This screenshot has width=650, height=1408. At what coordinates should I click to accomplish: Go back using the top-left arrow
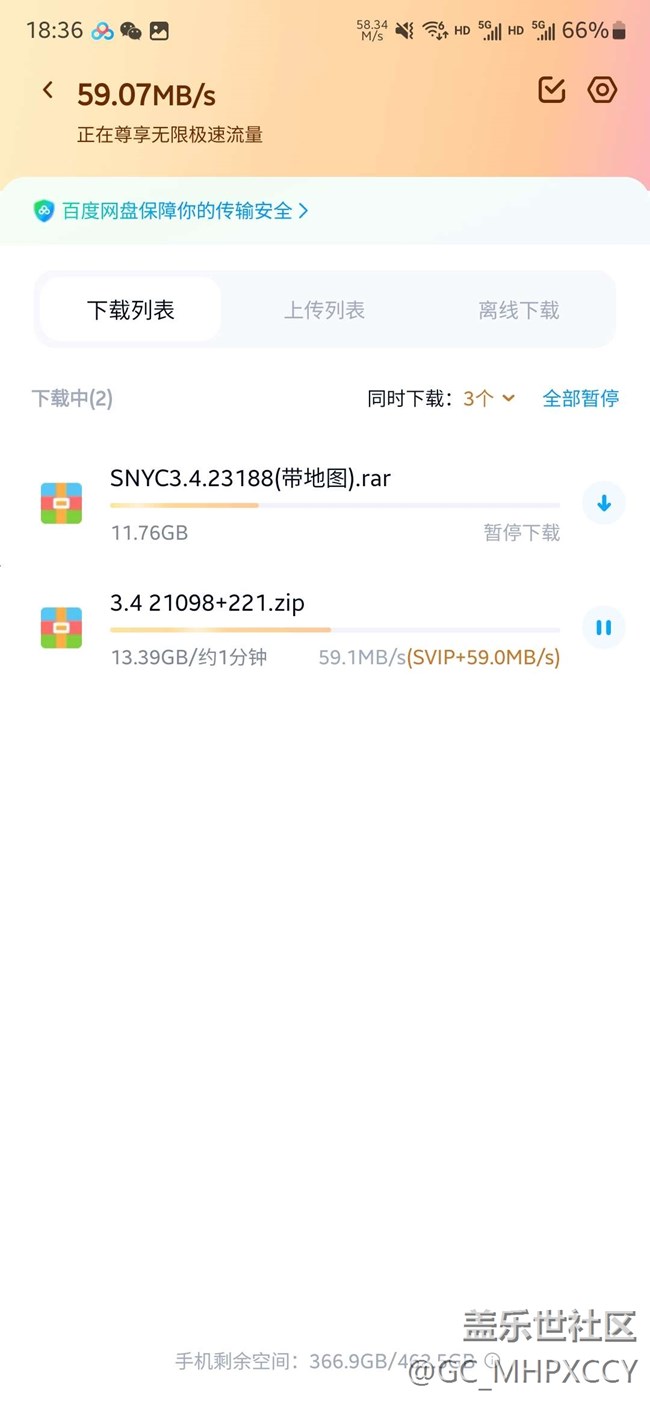pos(47,91)
